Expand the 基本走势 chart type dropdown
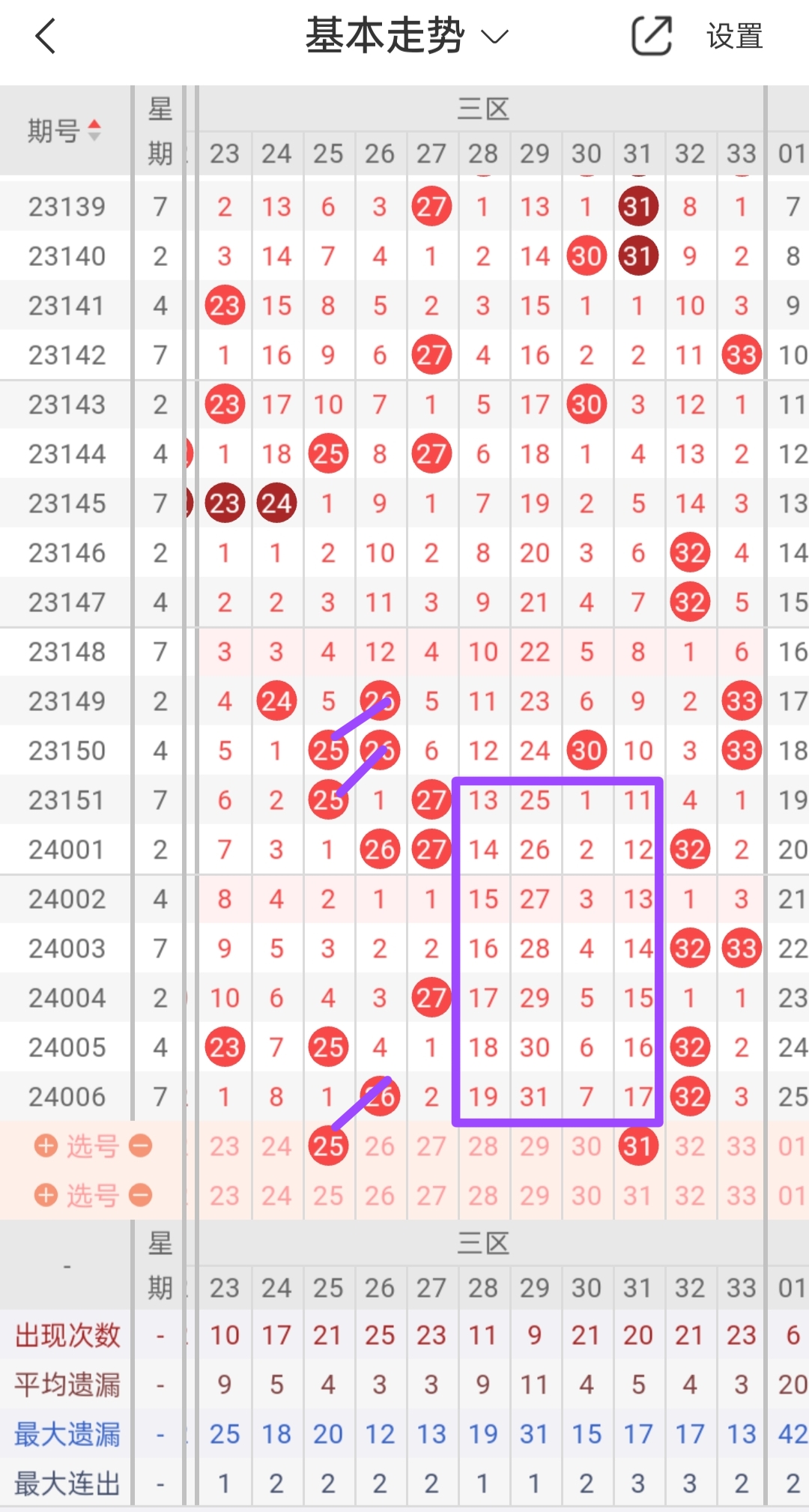The height and width of the screenshot is (1512, 809). tap(407, 36)
